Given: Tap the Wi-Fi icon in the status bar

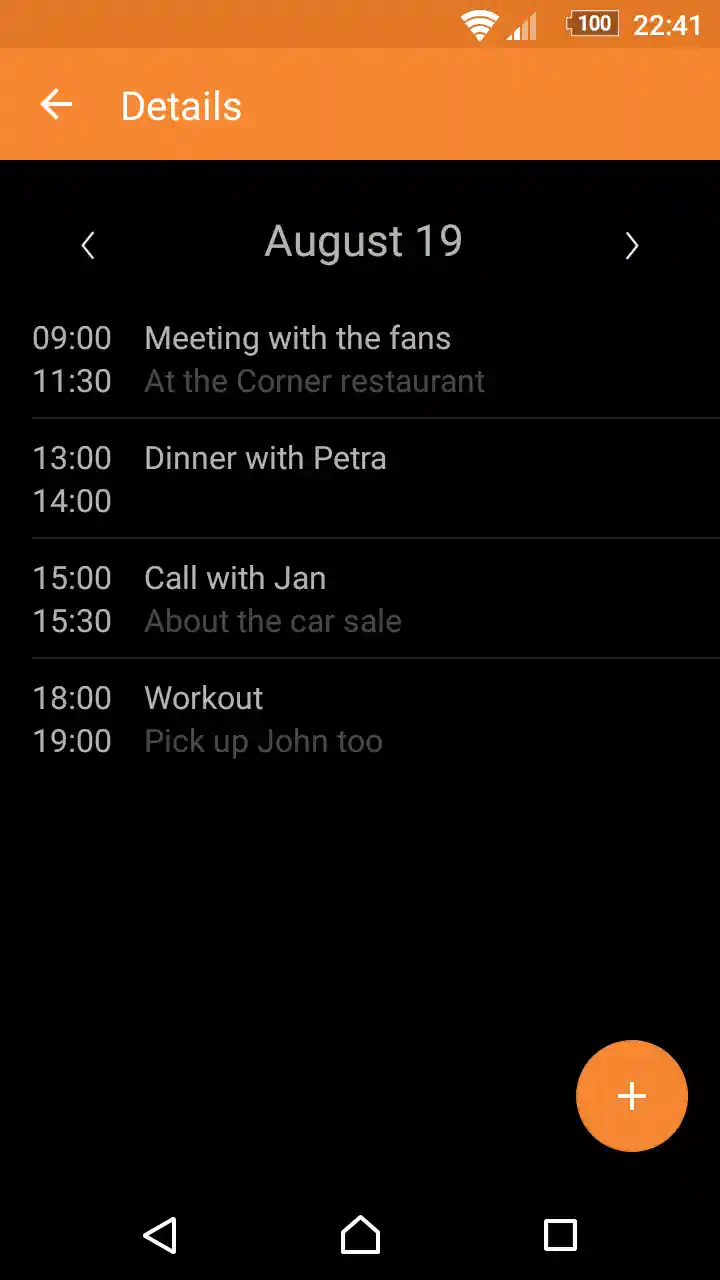Looking at the screenshot, I should click(x=479, y=24).
